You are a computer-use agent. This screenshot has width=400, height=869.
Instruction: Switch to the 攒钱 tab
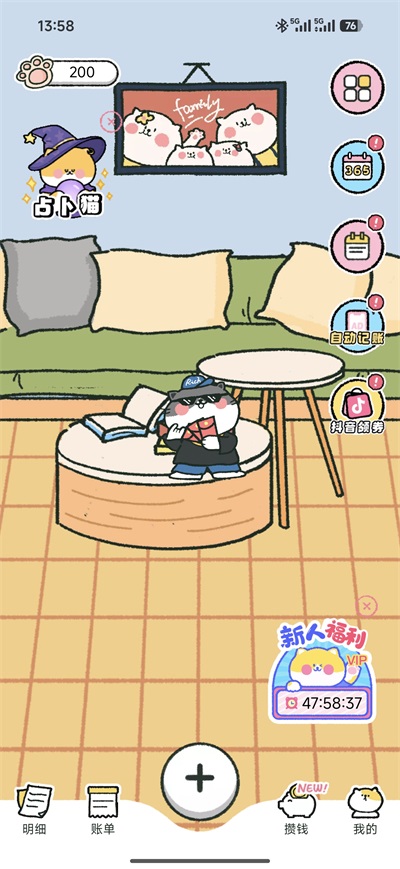(297, 810)
